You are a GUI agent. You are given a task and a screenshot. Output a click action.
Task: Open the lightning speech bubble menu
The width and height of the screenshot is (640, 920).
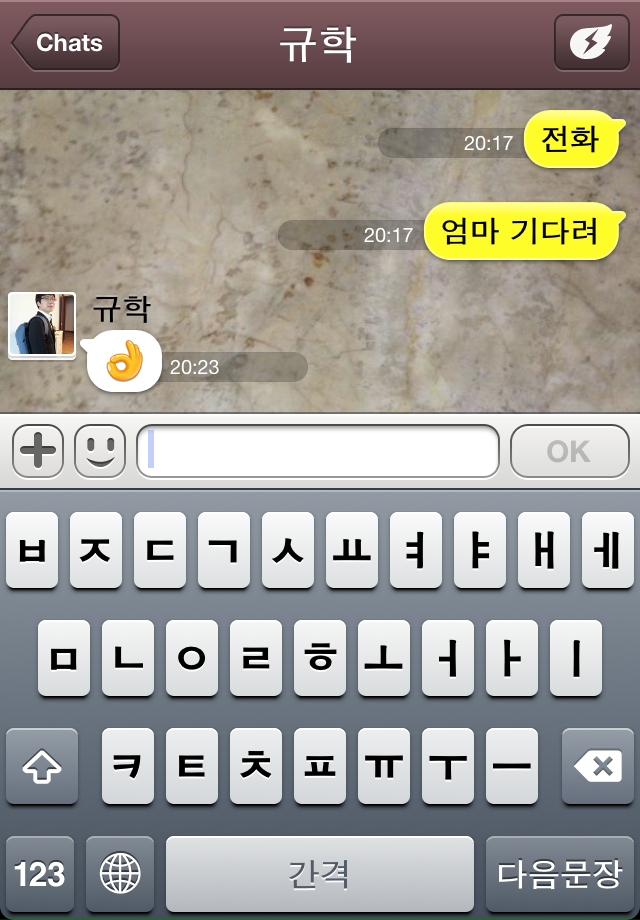pyautogui.click(x=591, y=43)
